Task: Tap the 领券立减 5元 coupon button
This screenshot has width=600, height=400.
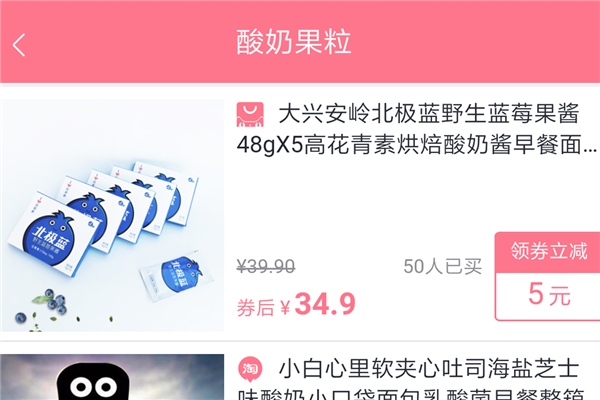Action: 548,275
